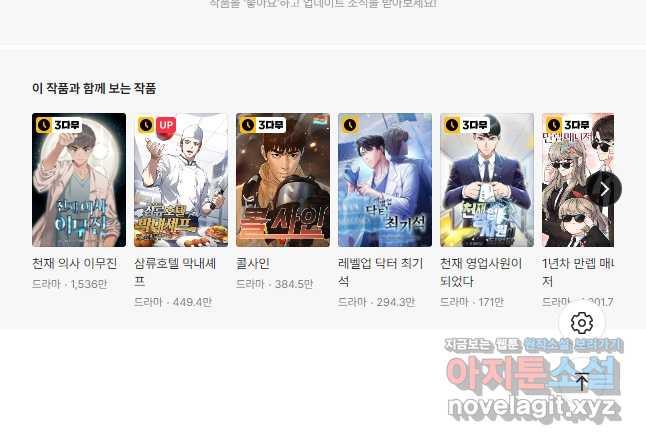646x445 pixels.
Task: Open 삼류호텔 막내셰프 webtoon
Action: (x=181, y=180)
